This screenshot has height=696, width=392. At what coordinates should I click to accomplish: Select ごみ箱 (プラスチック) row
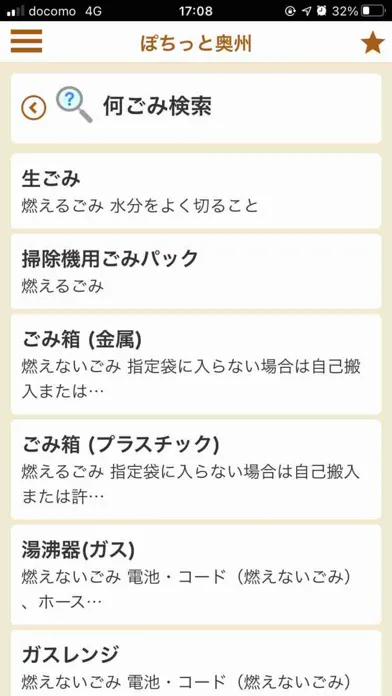(196, 470)
